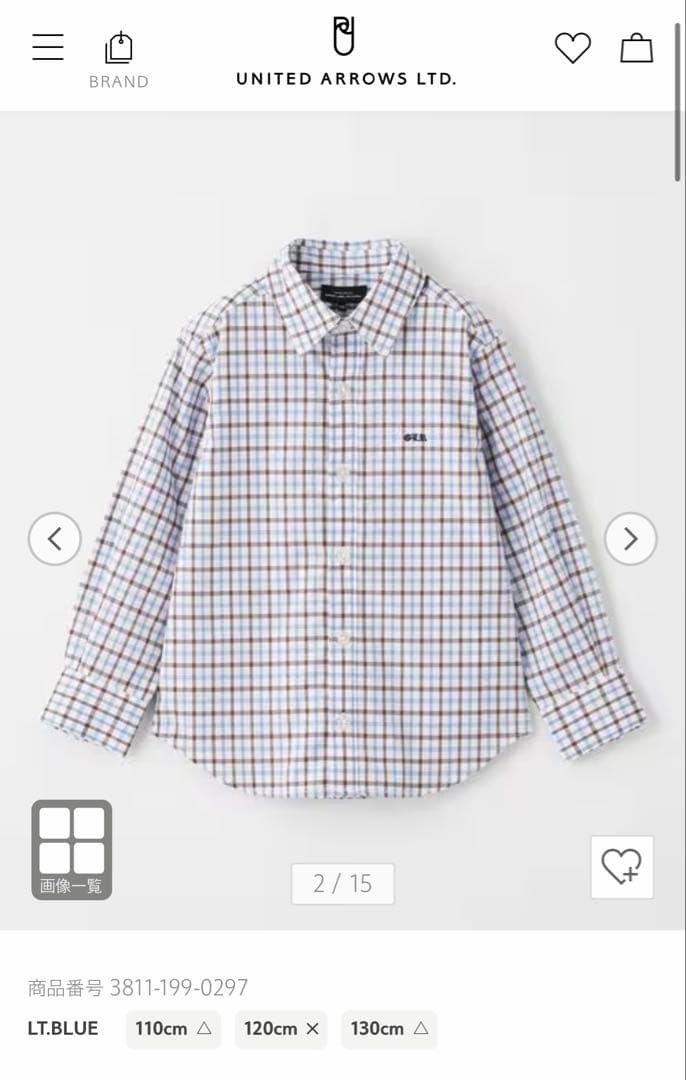This screenshot has height=1080, width=686.
Task: Open the favorites heart in header
Action: [573, 48]
